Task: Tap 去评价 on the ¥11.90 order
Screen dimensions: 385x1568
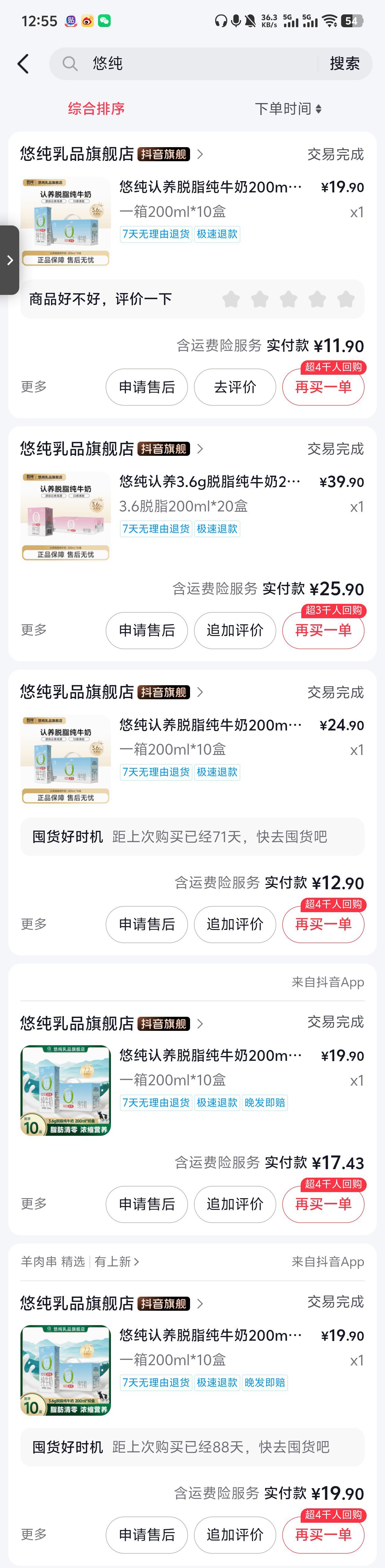Action: pos(235,387)
